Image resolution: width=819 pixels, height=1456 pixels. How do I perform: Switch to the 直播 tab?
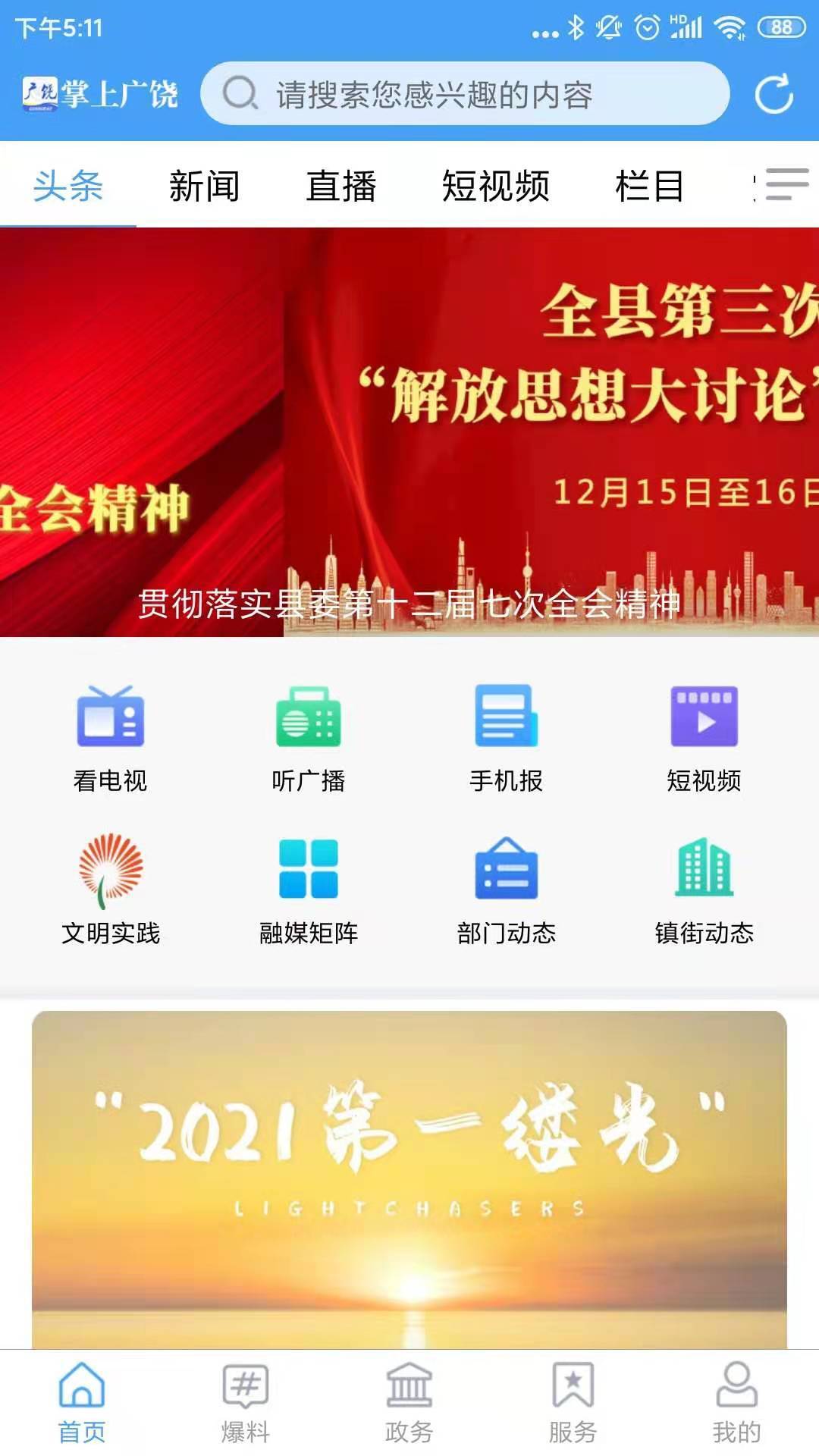341,186
